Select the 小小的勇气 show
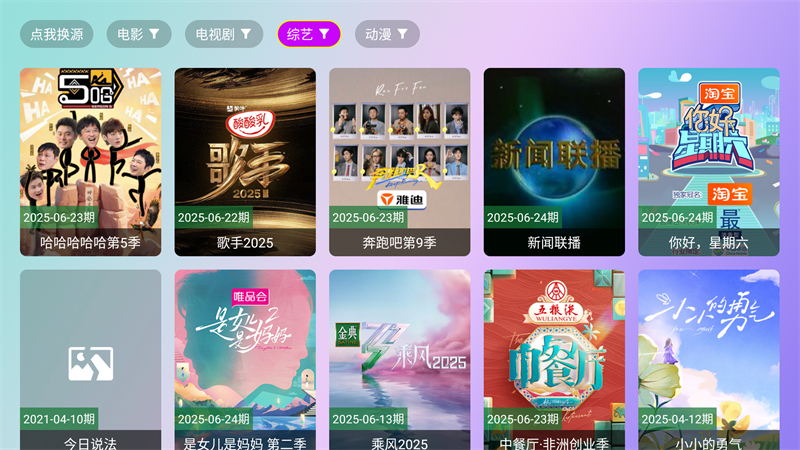The image size is (800, 450). coord(708,360)
